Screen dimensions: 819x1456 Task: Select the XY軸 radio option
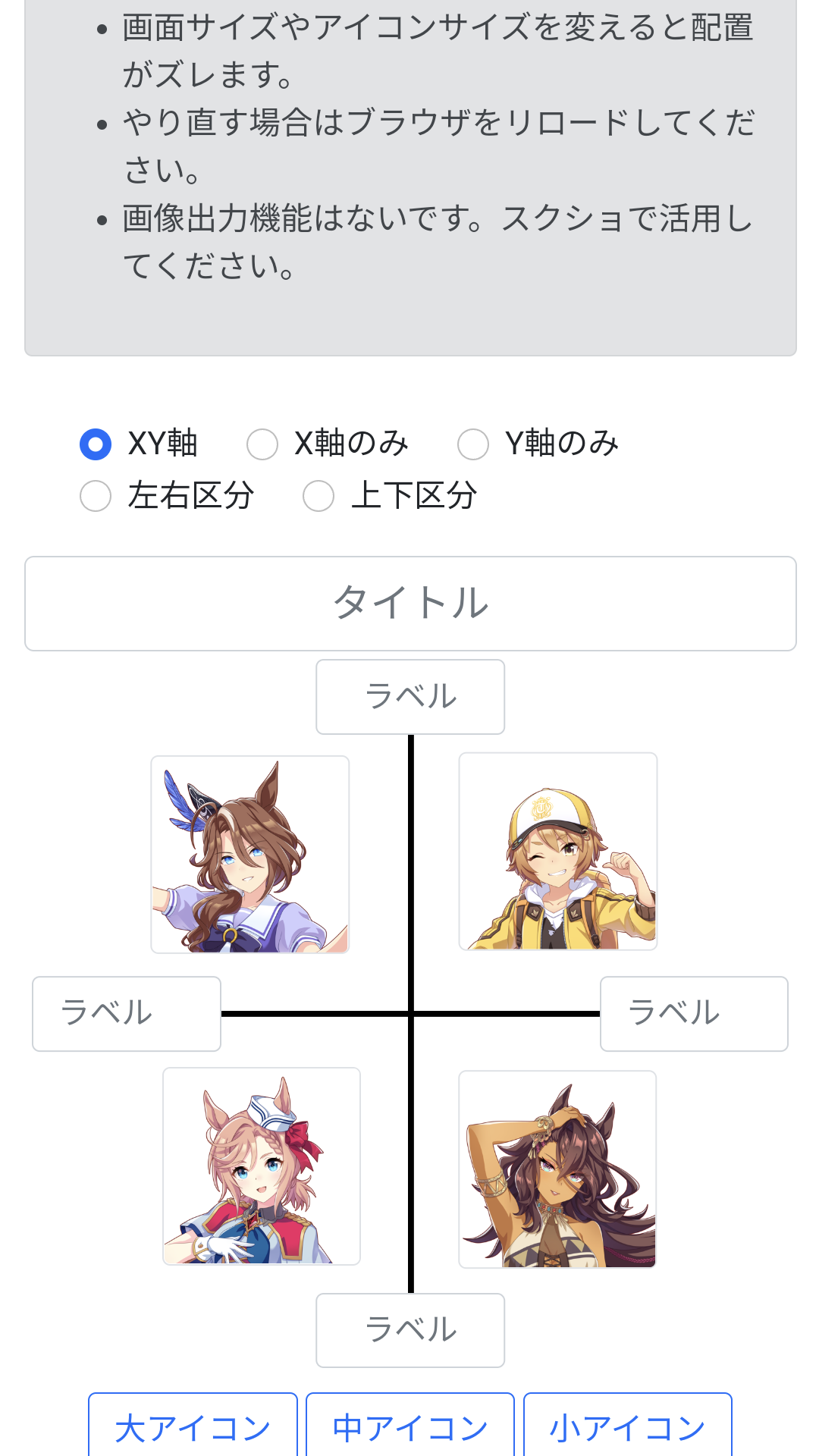coord(96,444)
